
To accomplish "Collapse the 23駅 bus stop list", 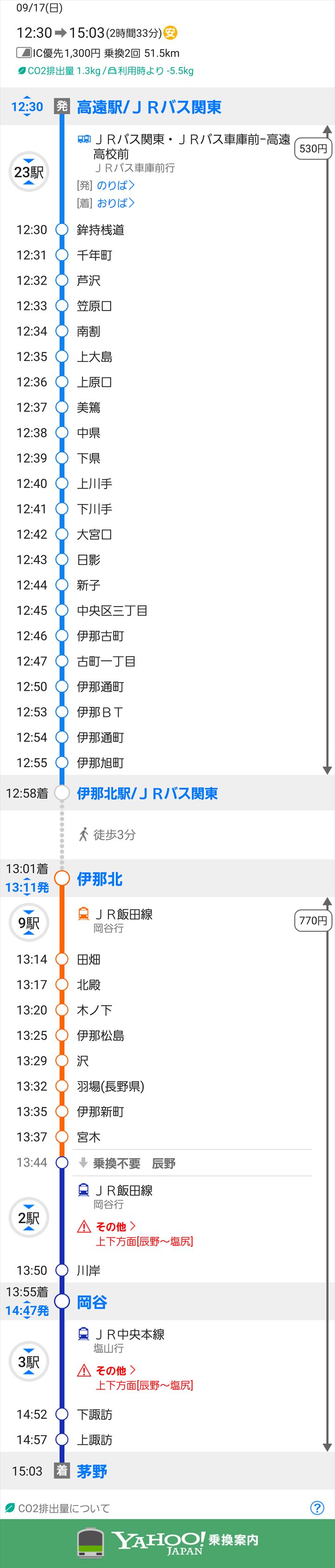I will click(28, 172).
